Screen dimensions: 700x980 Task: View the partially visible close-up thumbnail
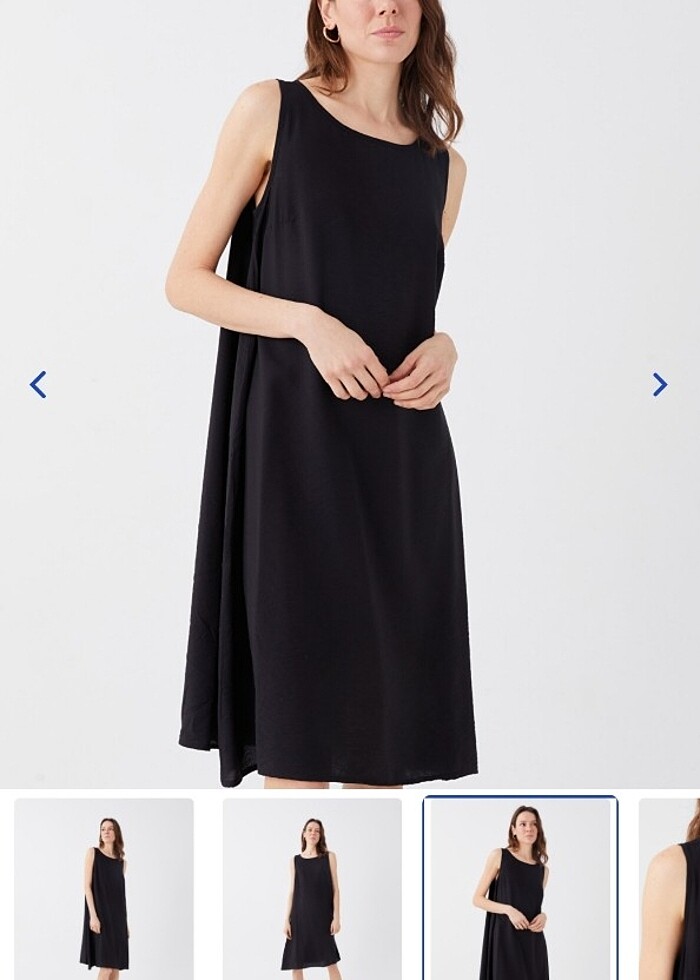pyautogui.click(x=672, y=888)
